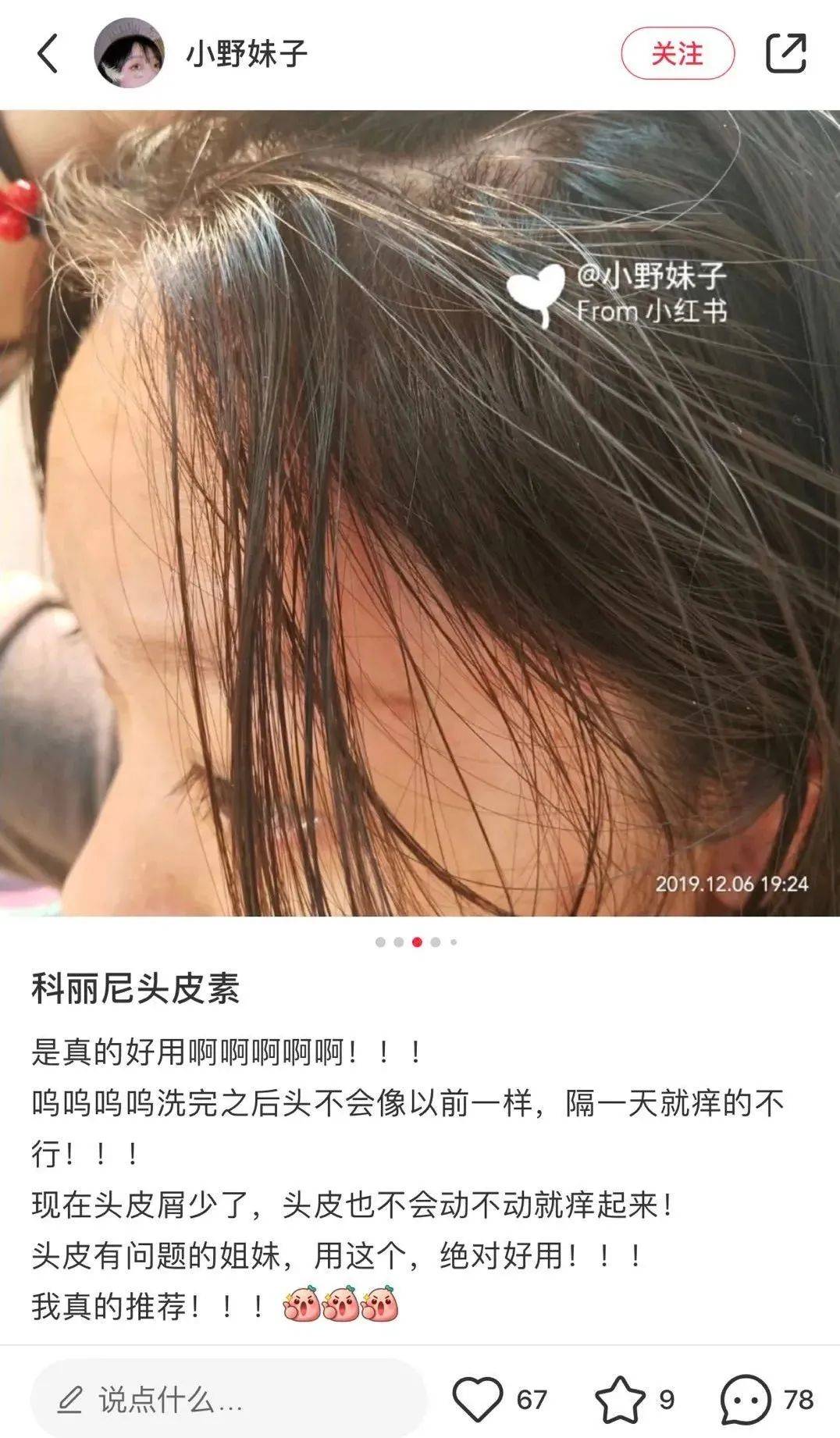Save the post with the star icon

pyautogui.click(x=620, y=1399)
